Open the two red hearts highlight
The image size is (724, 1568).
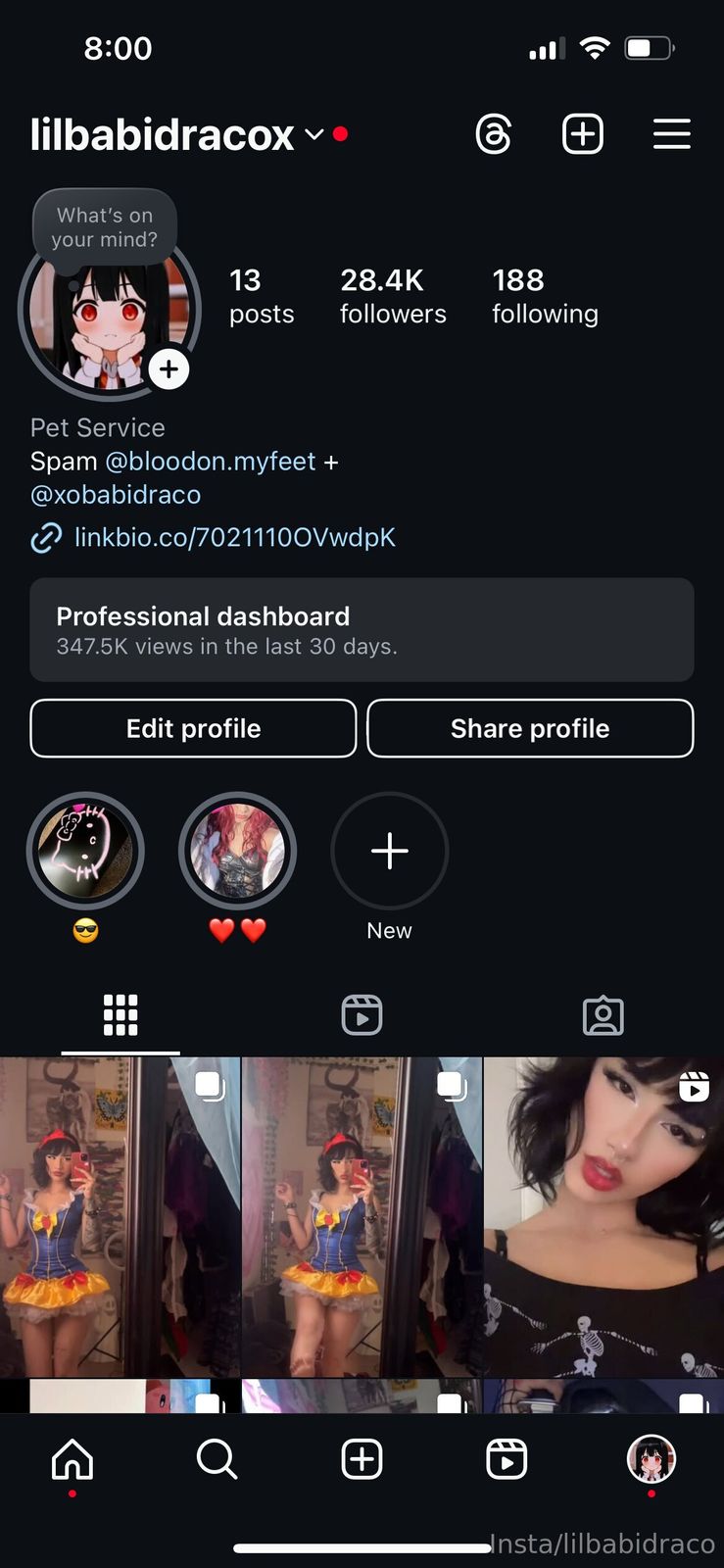tap(237, 851)
